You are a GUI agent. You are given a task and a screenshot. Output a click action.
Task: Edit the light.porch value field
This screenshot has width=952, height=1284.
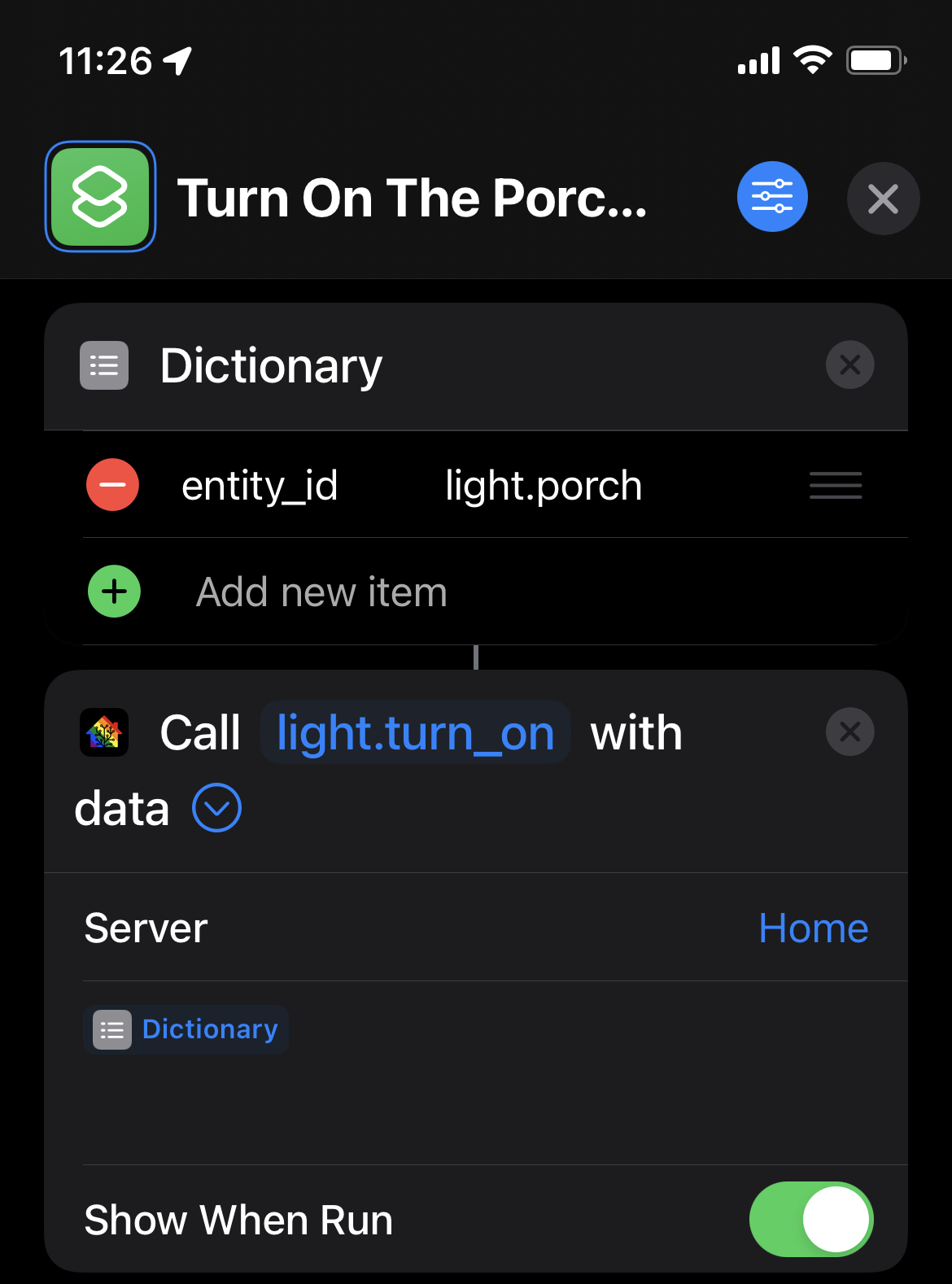pos(544,486)
